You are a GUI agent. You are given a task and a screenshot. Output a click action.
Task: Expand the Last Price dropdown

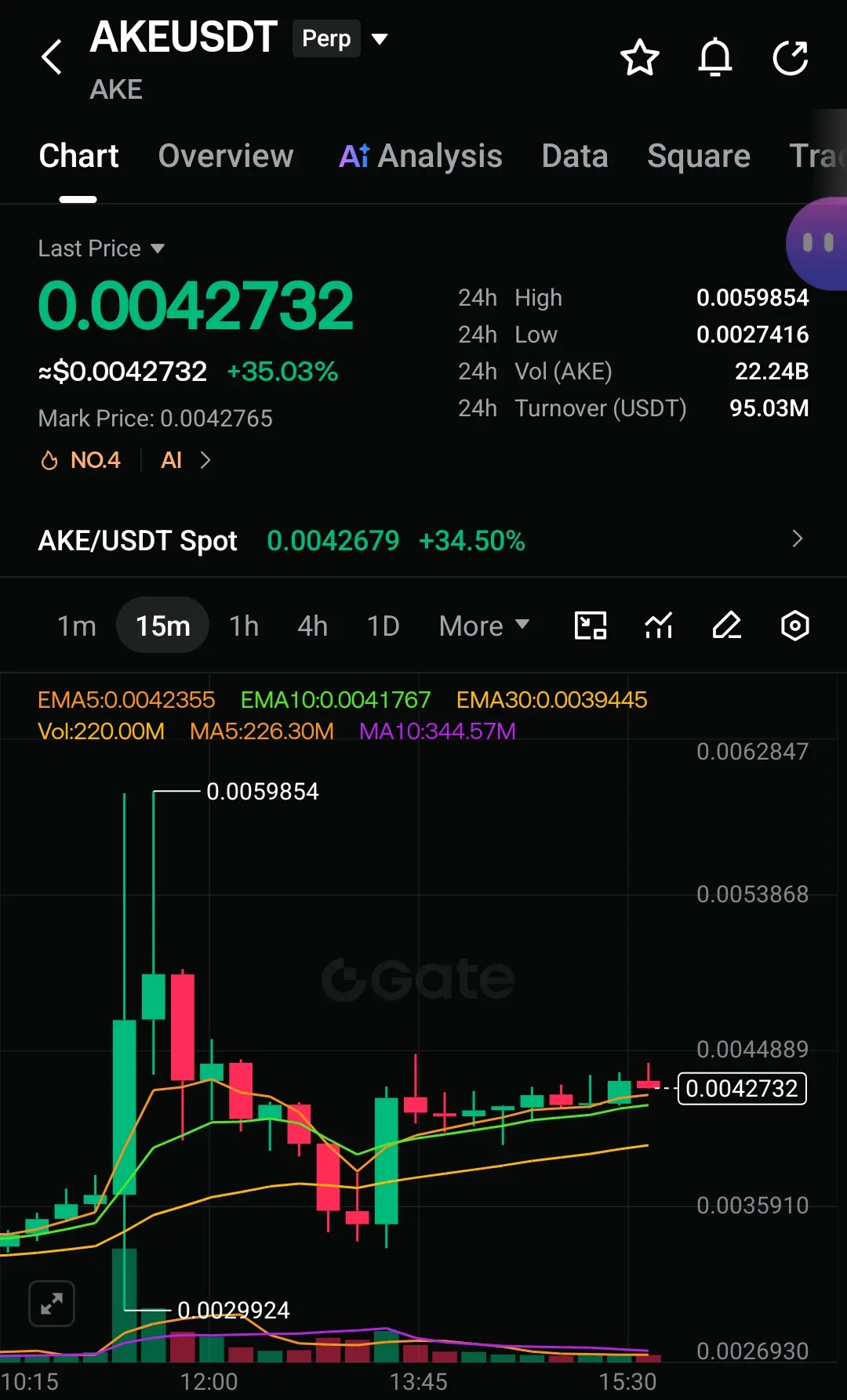pos(102,248)
